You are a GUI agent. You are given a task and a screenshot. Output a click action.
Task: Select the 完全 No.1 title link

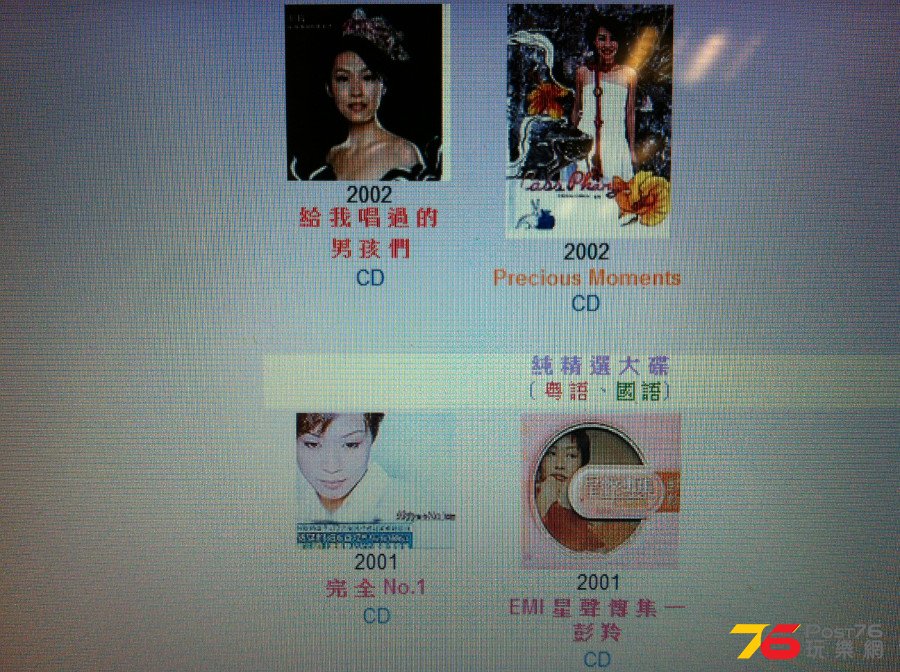376,588
